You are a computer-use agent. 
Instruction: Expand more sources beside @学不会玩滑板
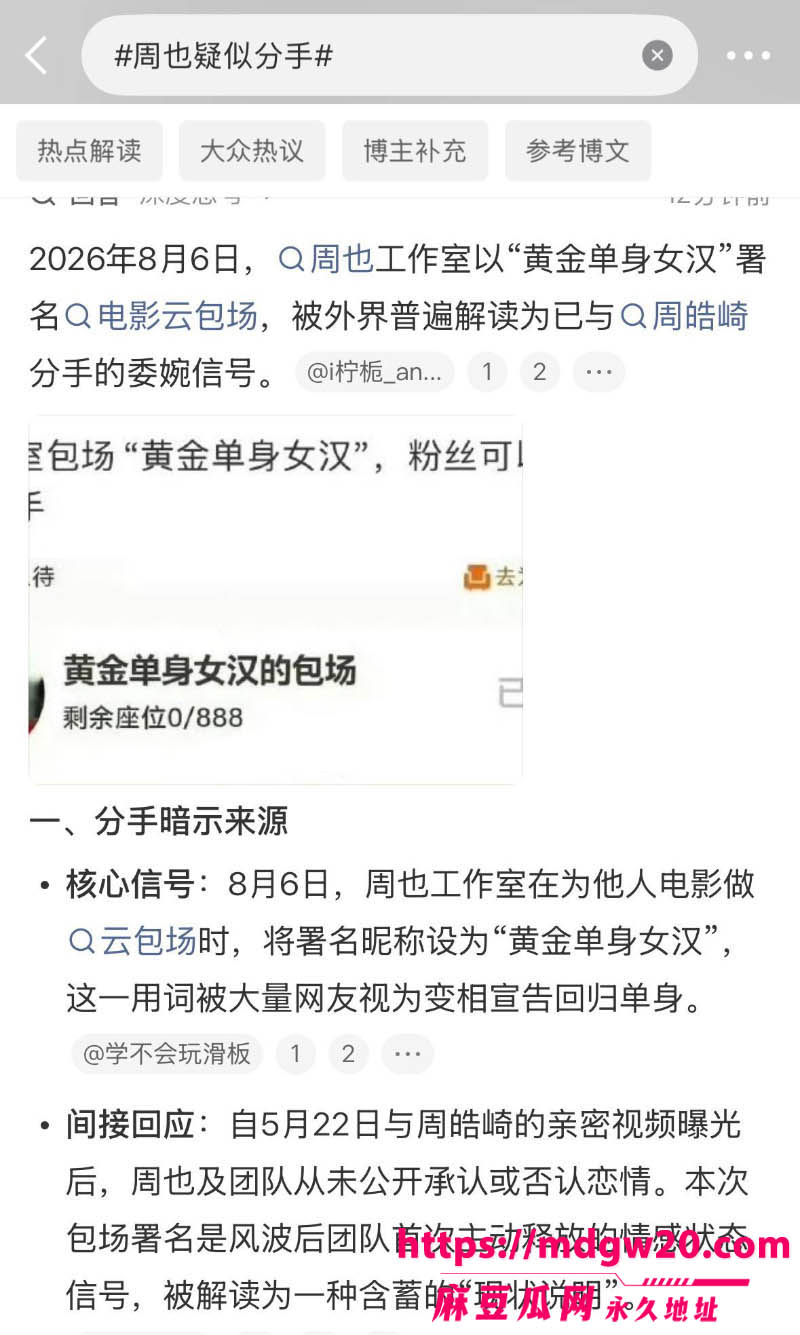tap(407, 1054)
